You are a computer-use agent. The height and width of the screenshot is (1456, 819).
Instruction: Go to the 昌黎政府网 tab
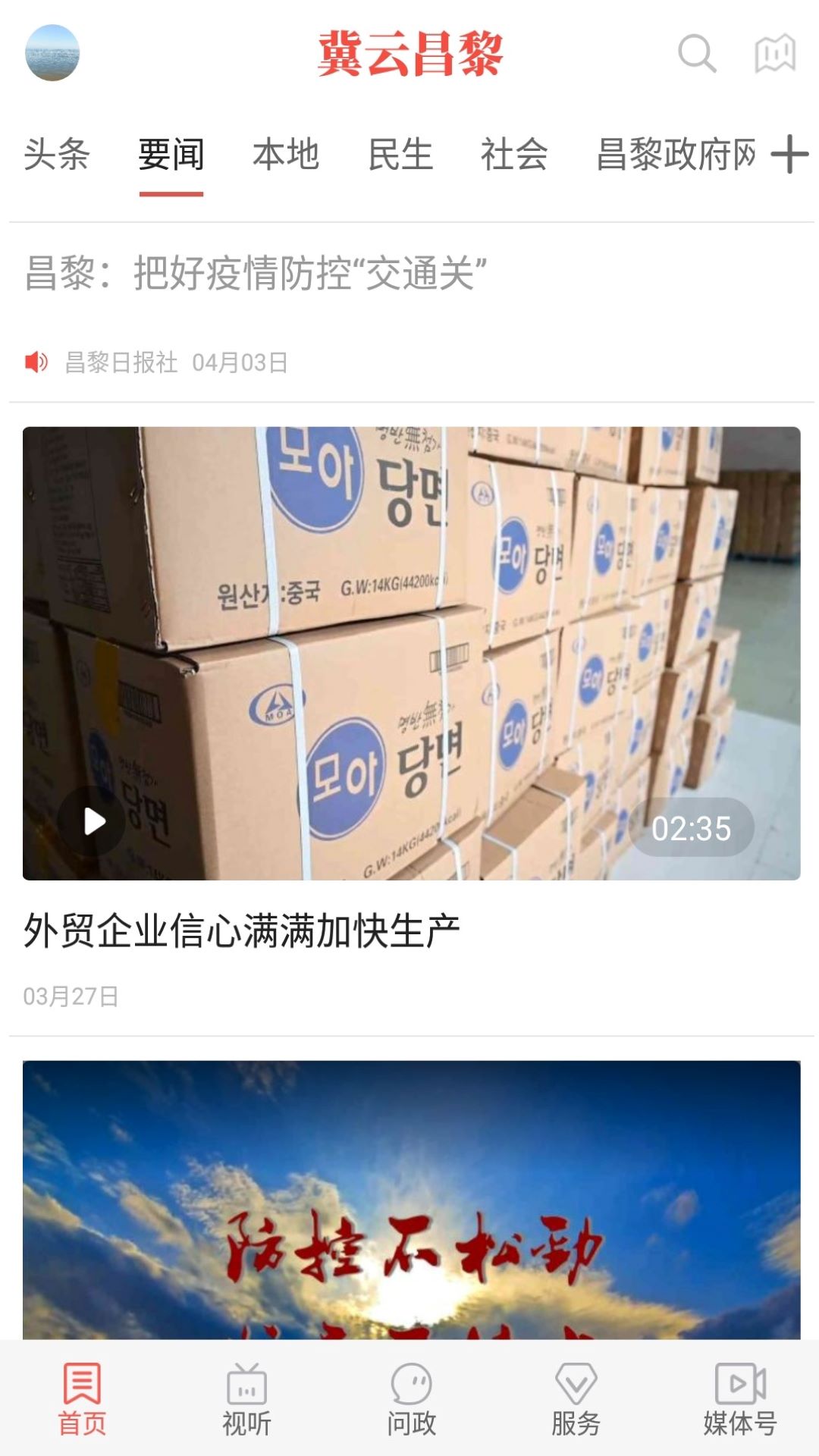pyautogui.click(x=675, y=155)
